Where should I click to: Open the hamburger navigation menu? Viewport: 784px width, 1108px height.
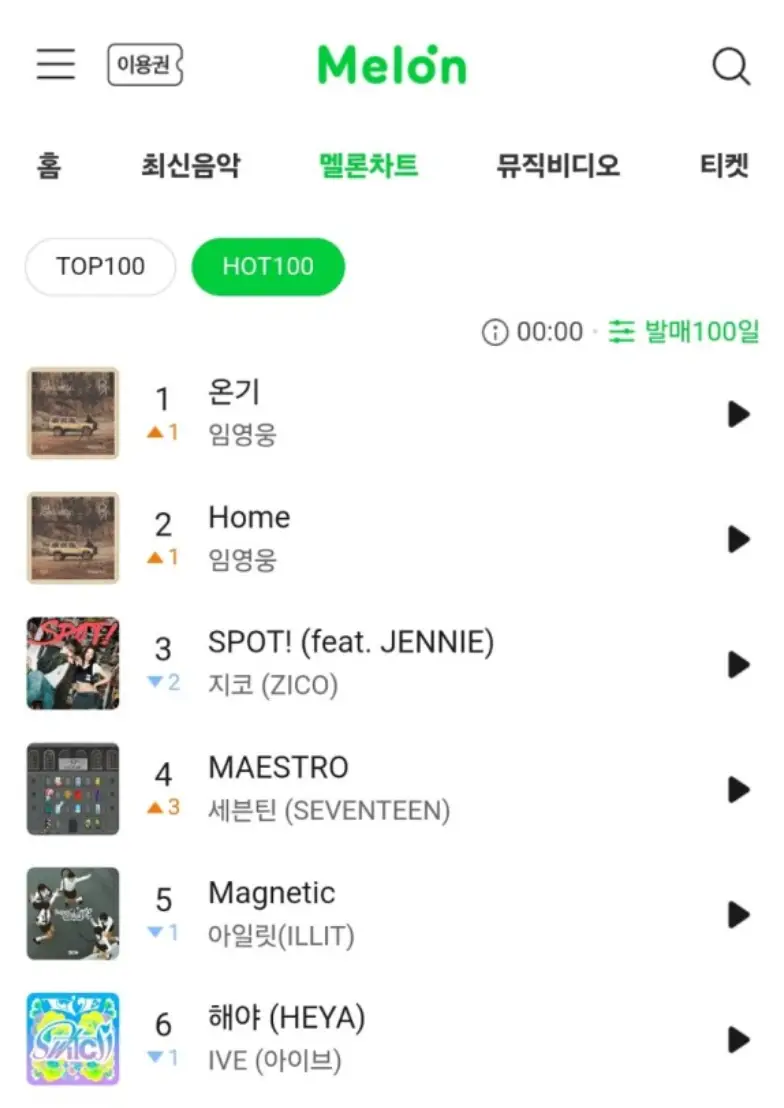[55, 64]
